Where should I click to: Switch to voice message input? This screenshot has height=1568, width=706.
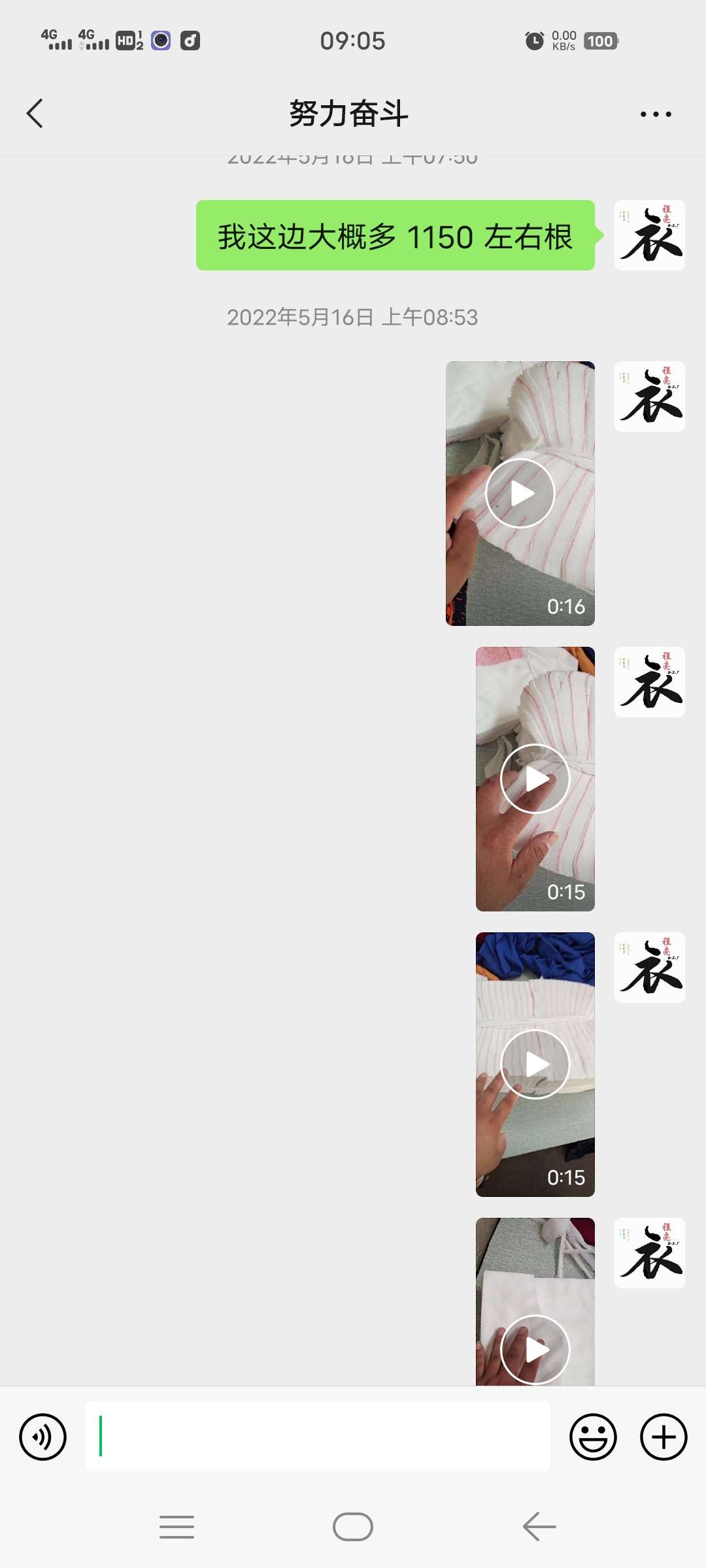click(43, 1437)
